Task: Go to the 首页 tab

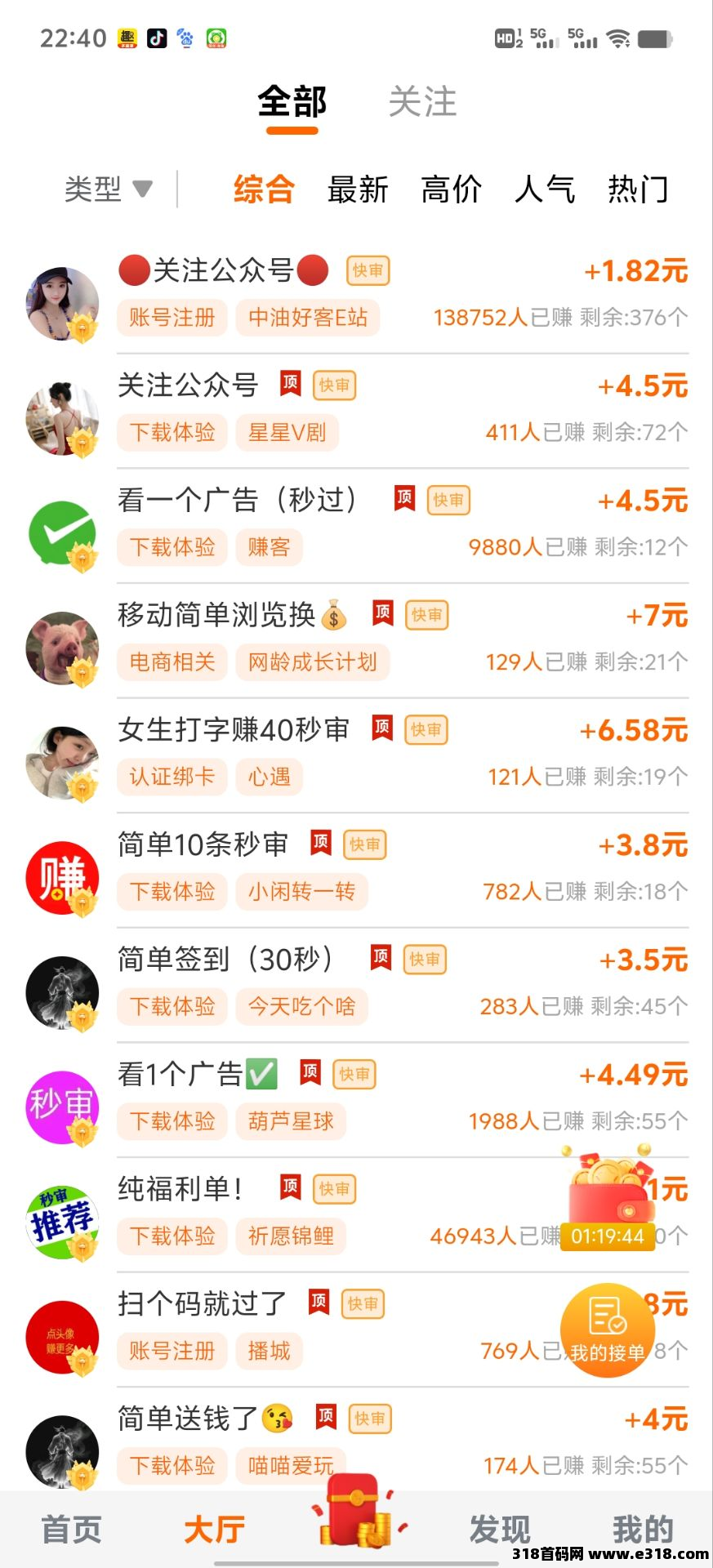Action: (71, 1529)
